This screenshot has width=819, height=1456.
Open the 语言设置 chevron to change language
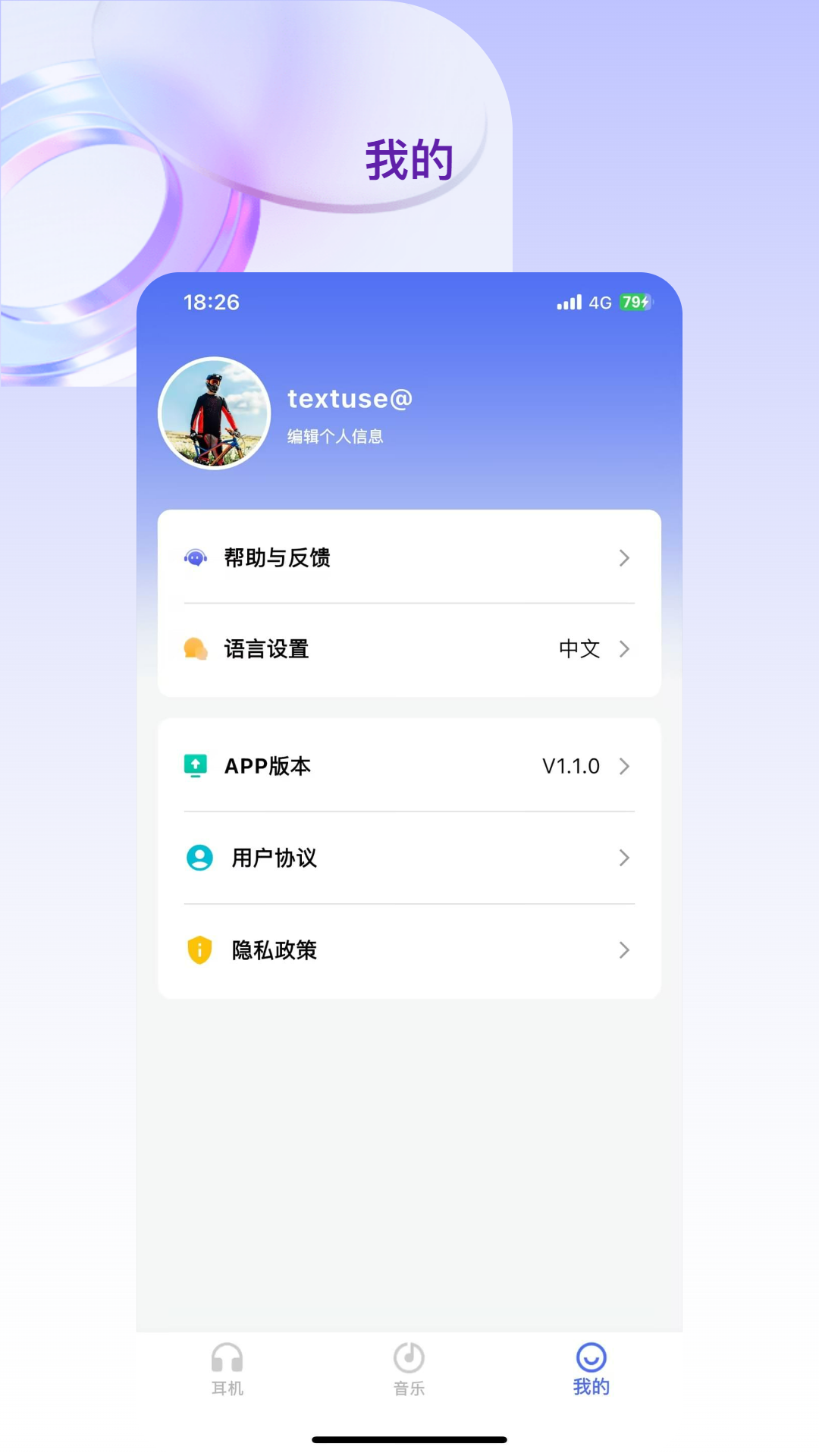[x=624, y=649]
